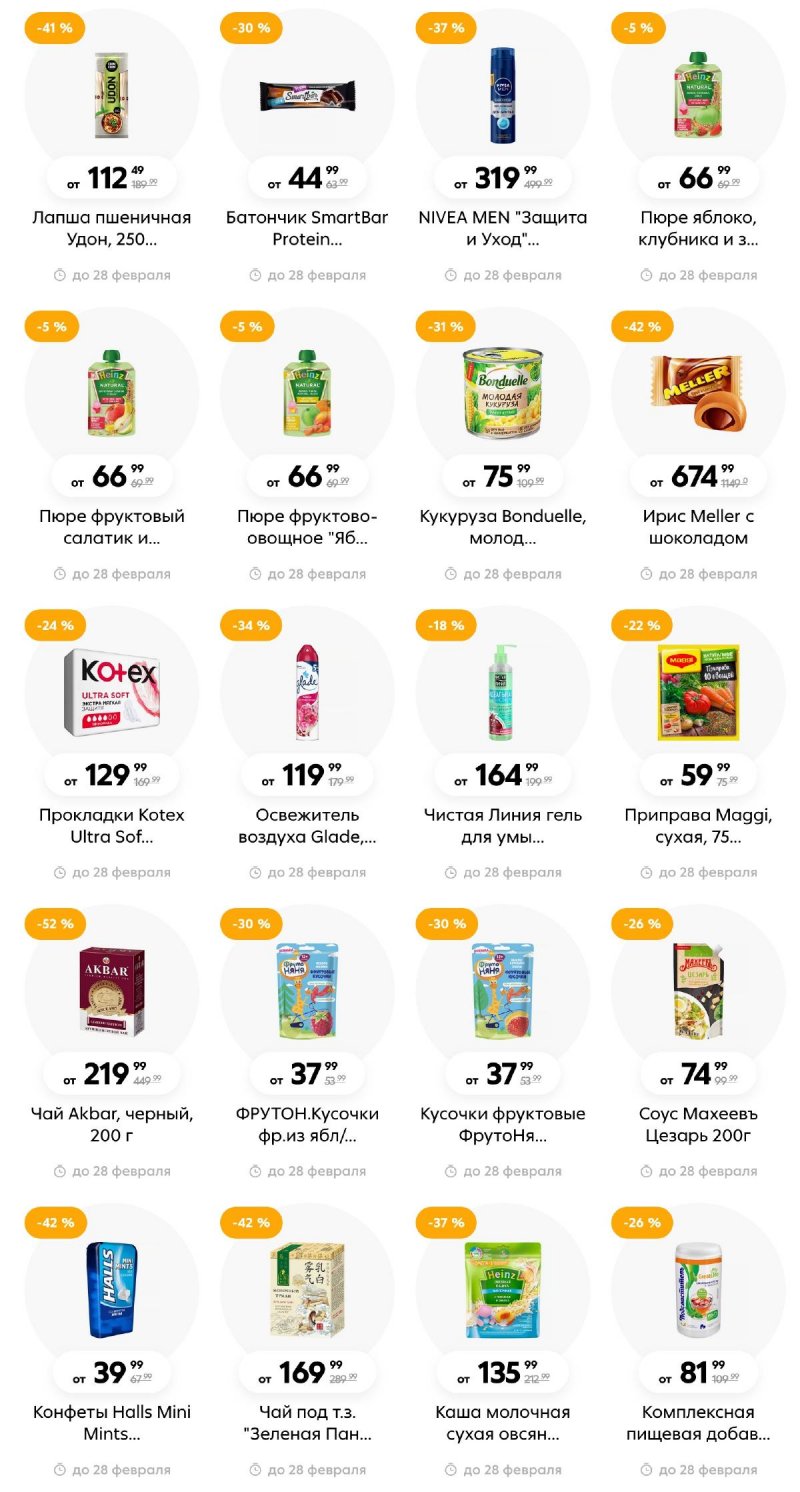Open Чай Akbar black tea 200 г

(111, 992)
